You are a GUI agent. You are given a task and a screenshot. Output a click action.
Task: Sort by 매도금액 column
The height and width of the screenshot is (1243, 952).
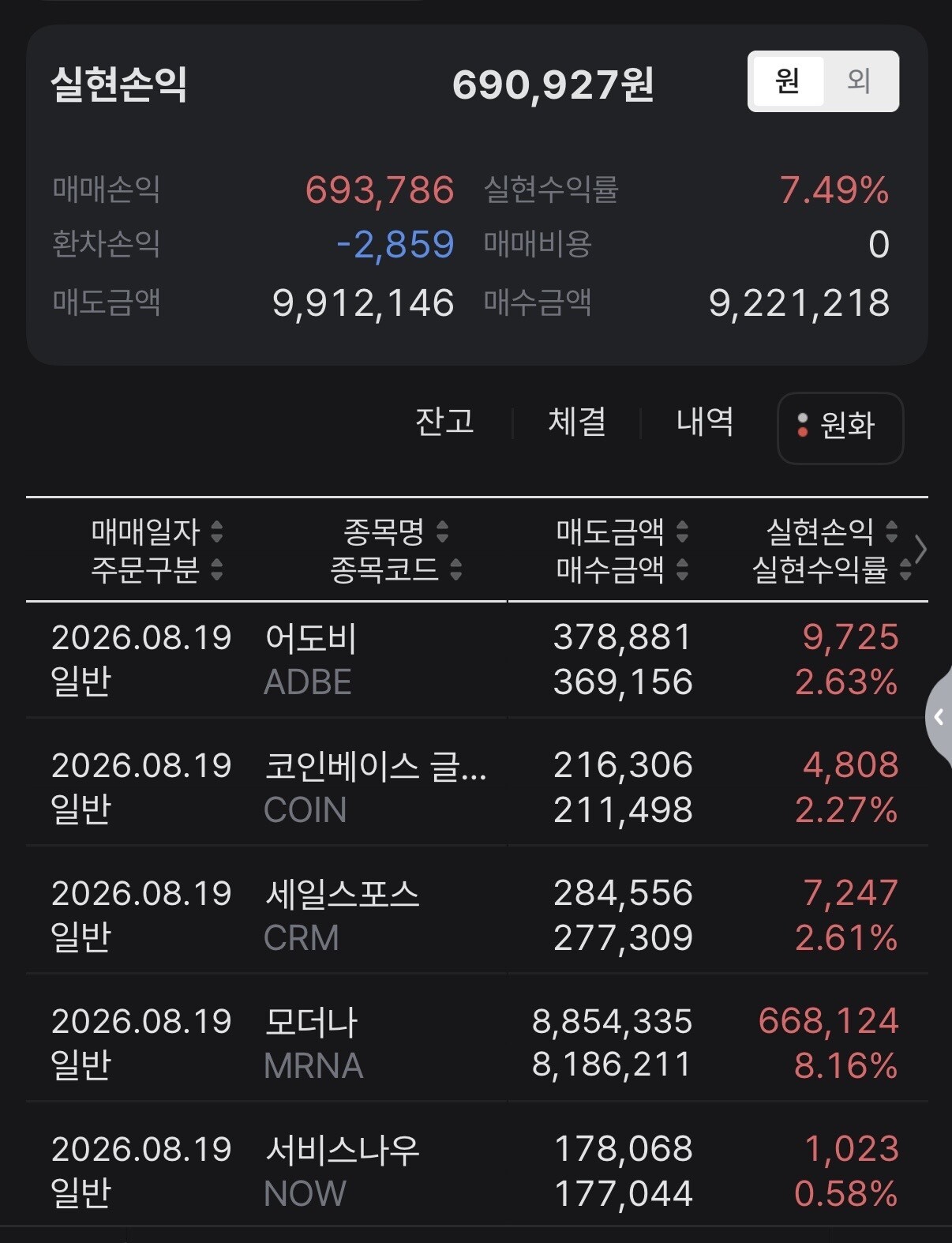[622, 531]
